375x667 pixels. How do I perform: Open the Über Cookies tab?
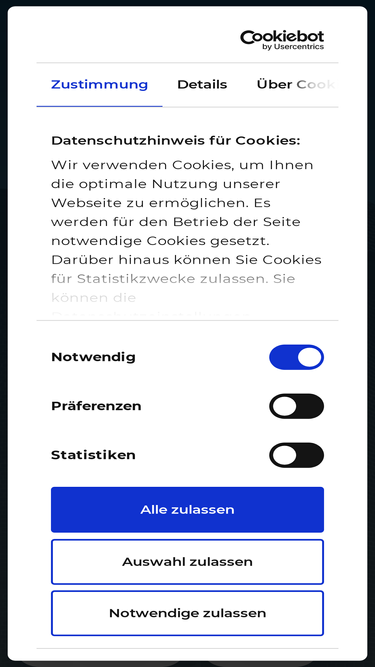pos(296,85)
